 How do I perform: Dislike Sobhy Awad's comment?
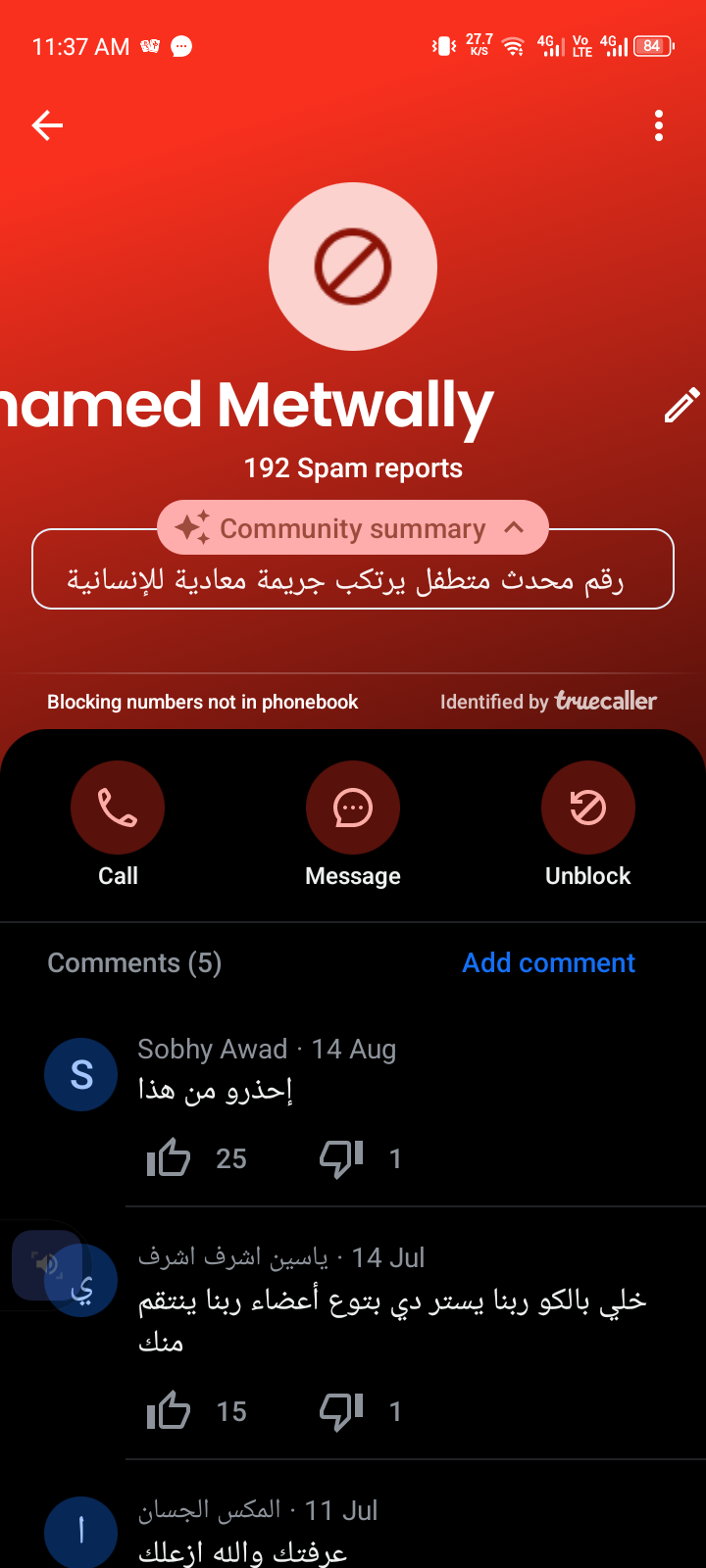click(341, 1159)
